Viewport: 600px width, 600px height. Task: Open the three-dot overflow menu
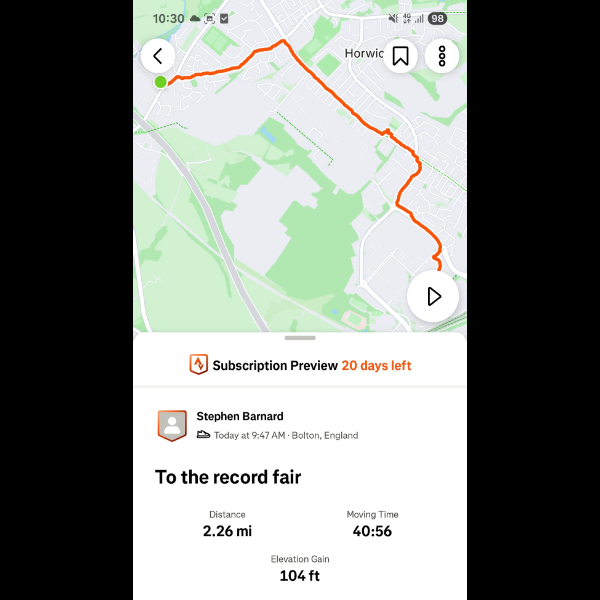[x=442, y=56]
